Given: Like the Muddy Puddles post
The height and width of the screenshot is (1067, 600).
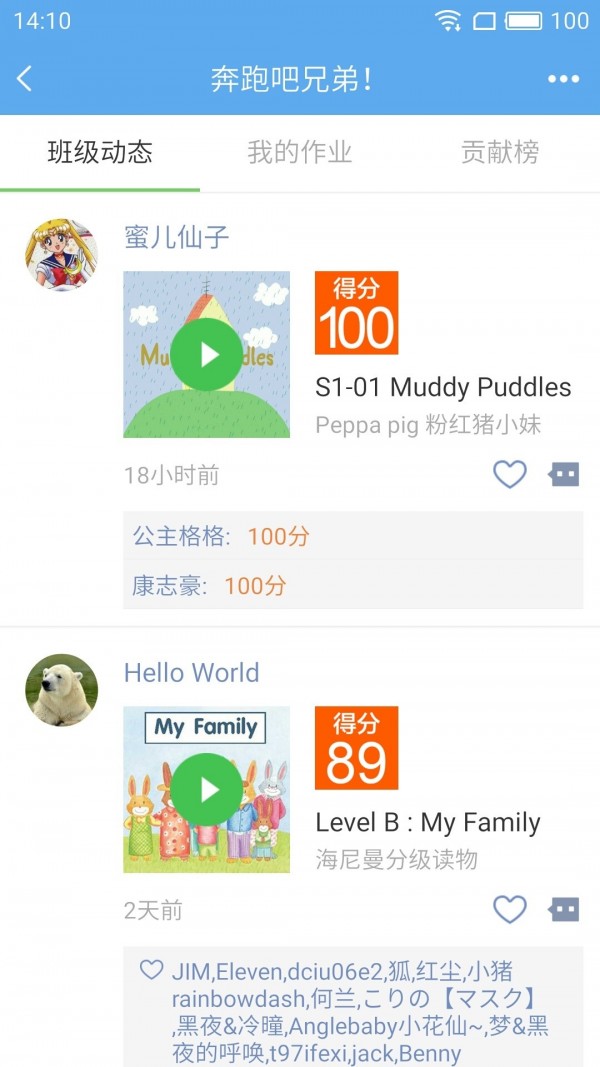Looking at the screenshot, I should coord(510,474).
